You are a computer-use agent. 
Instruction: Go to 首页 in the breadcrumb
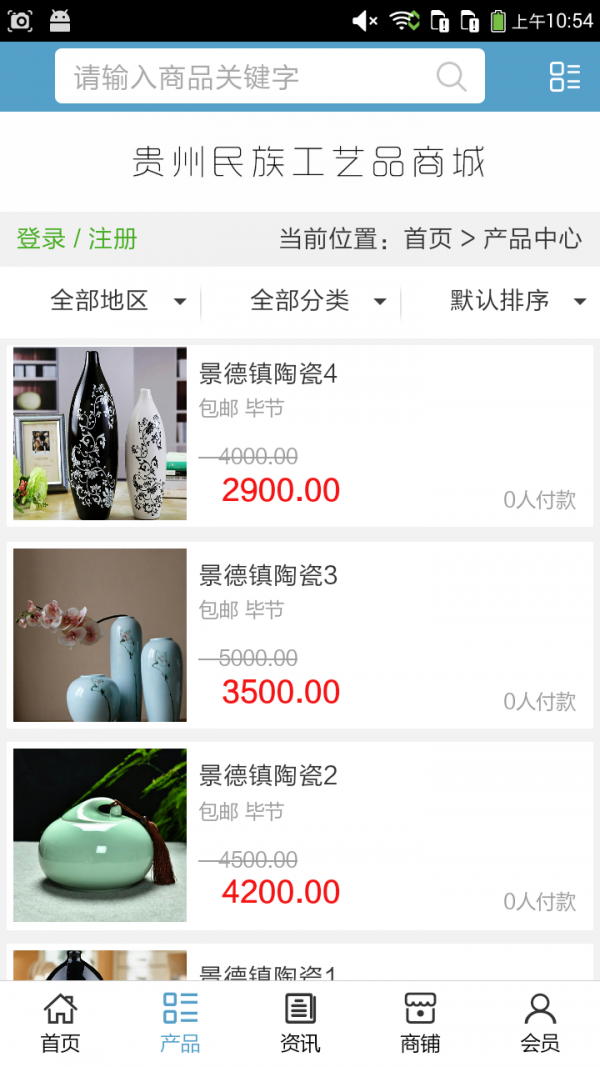428,239
